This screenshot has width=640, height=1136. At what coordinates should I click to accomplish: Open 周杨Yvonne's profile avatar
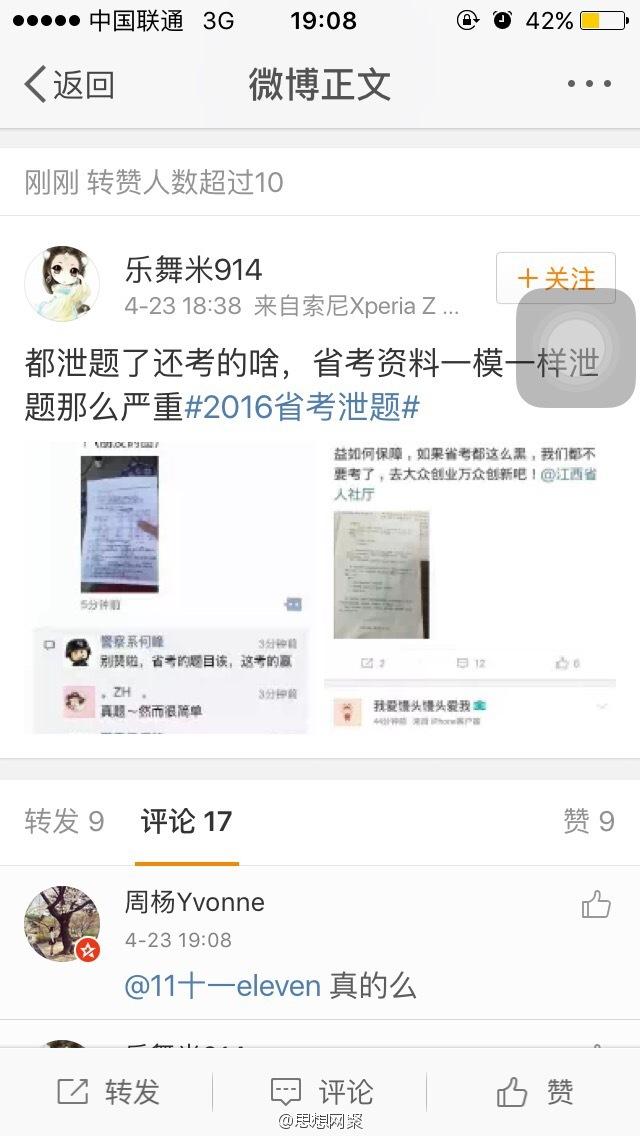[62, 923]
